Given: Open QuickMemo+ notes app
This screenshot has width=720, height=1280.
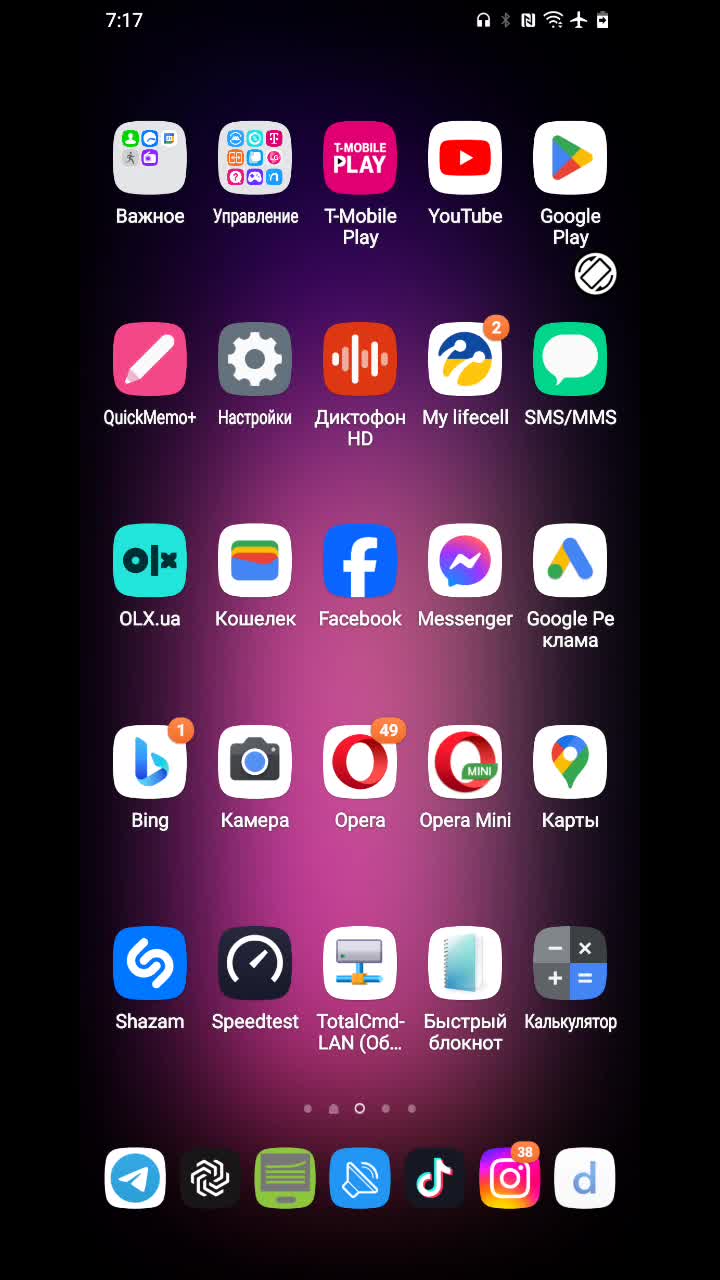Looking at the screenshot, I should [150, 359].
